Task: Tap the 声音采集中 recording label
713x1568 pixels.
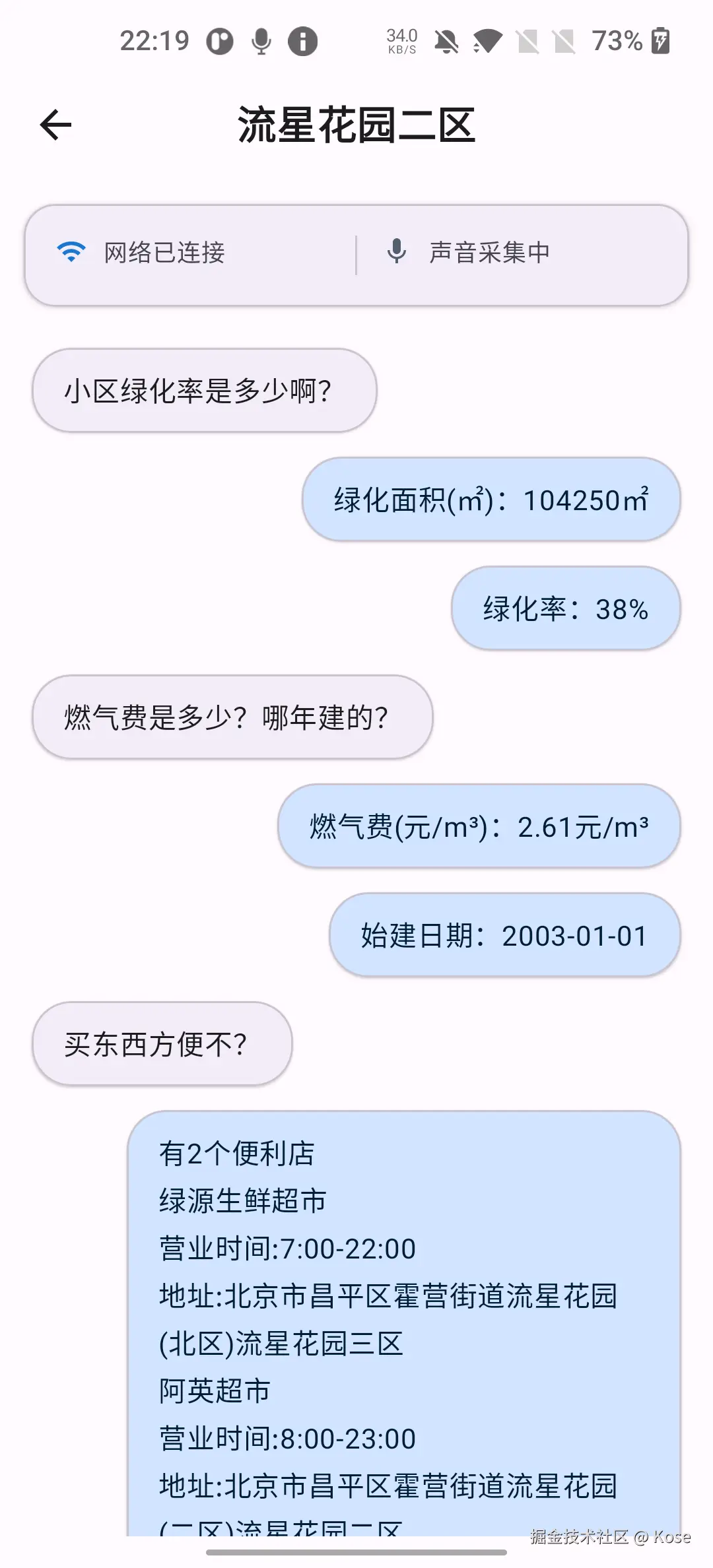Action: pyautogui.click(x=490, y=251)
